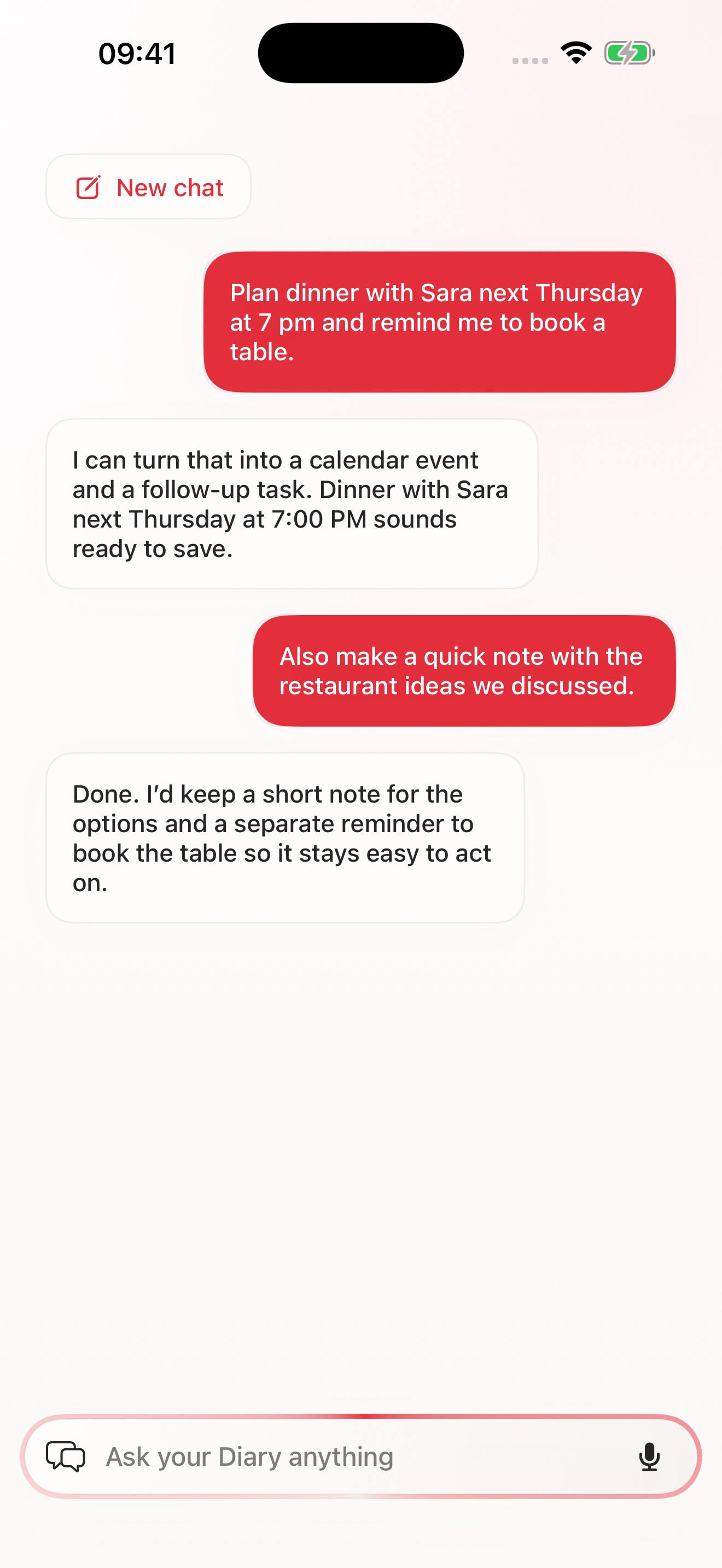
Task: Open a fresh chat via New chat
Action: point(149,187)
